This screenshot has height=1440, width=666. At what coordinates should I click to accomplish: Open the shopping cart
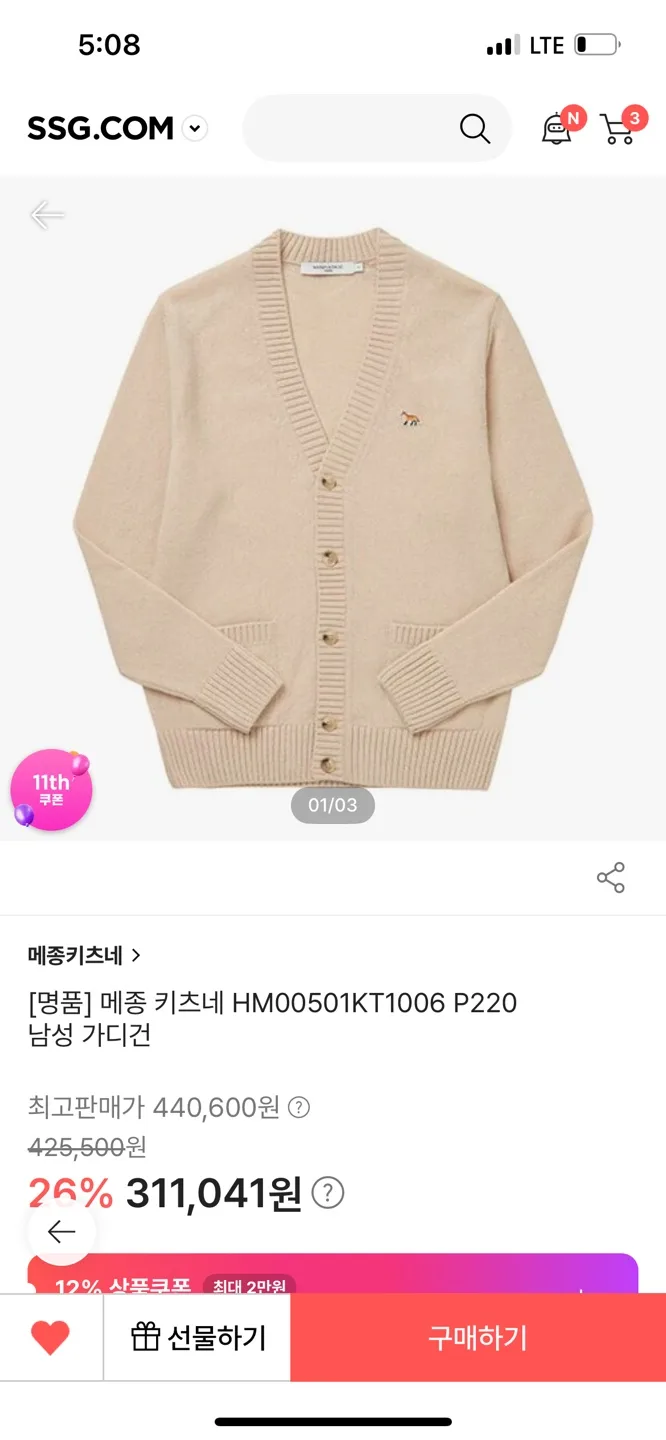click(x=618, y=129)
